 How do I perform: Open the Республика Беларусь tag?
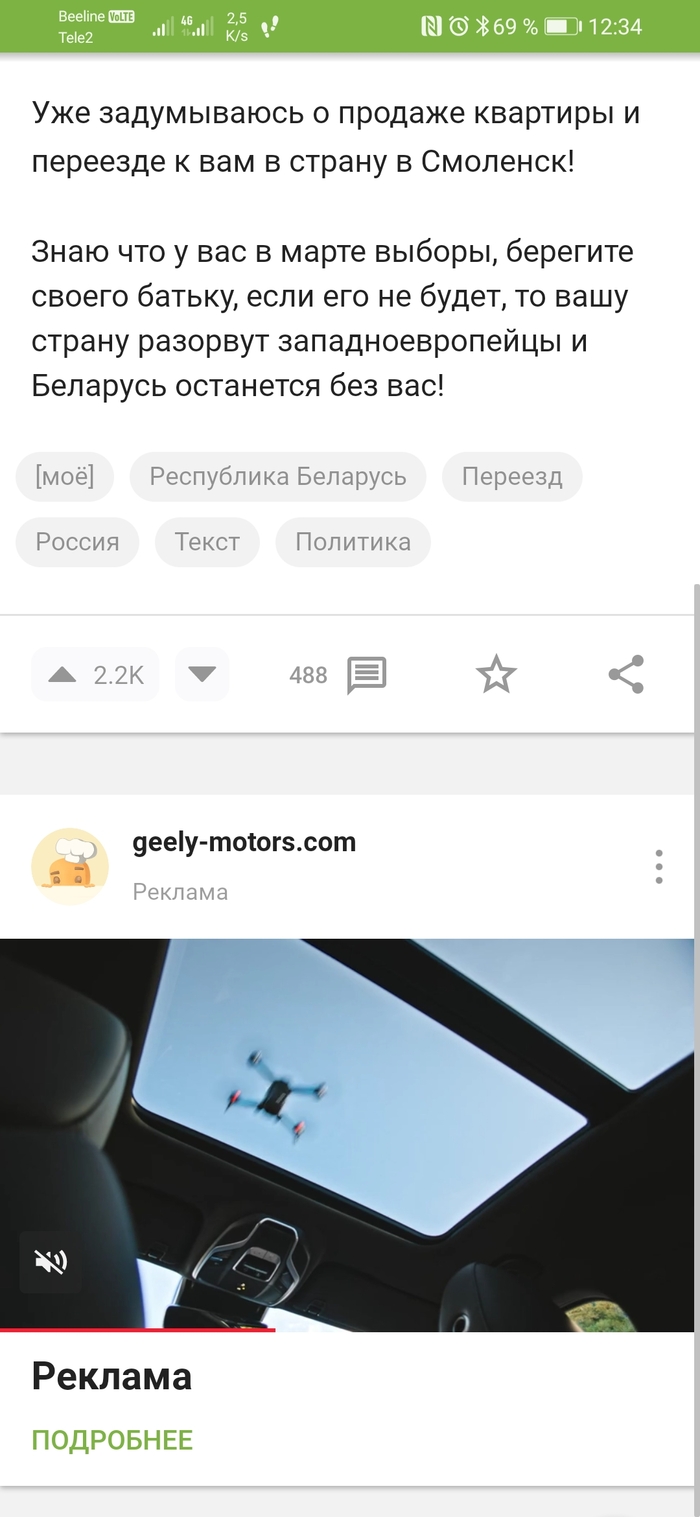pyautogui.click(x=278, y=476)
